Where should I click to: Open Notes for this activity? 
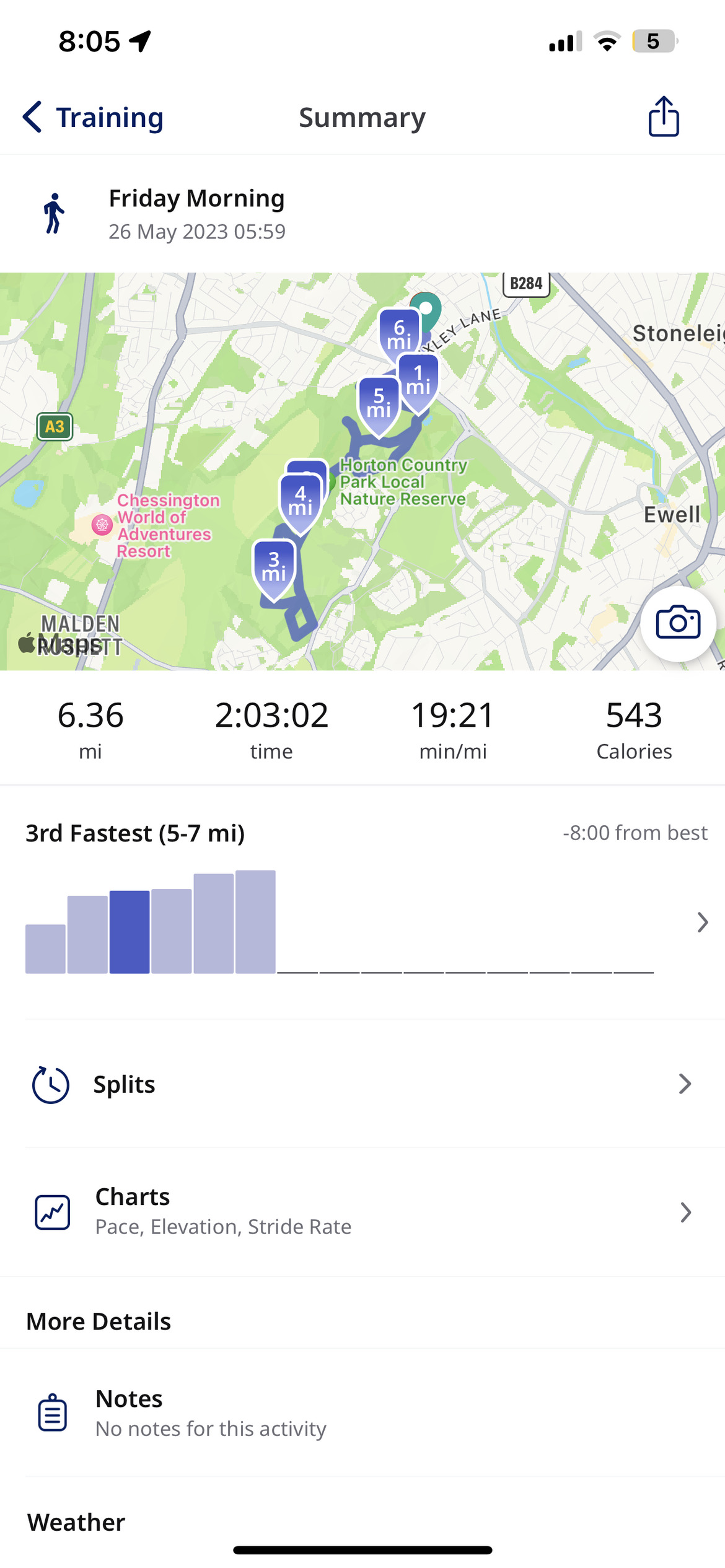(362, 1413)
